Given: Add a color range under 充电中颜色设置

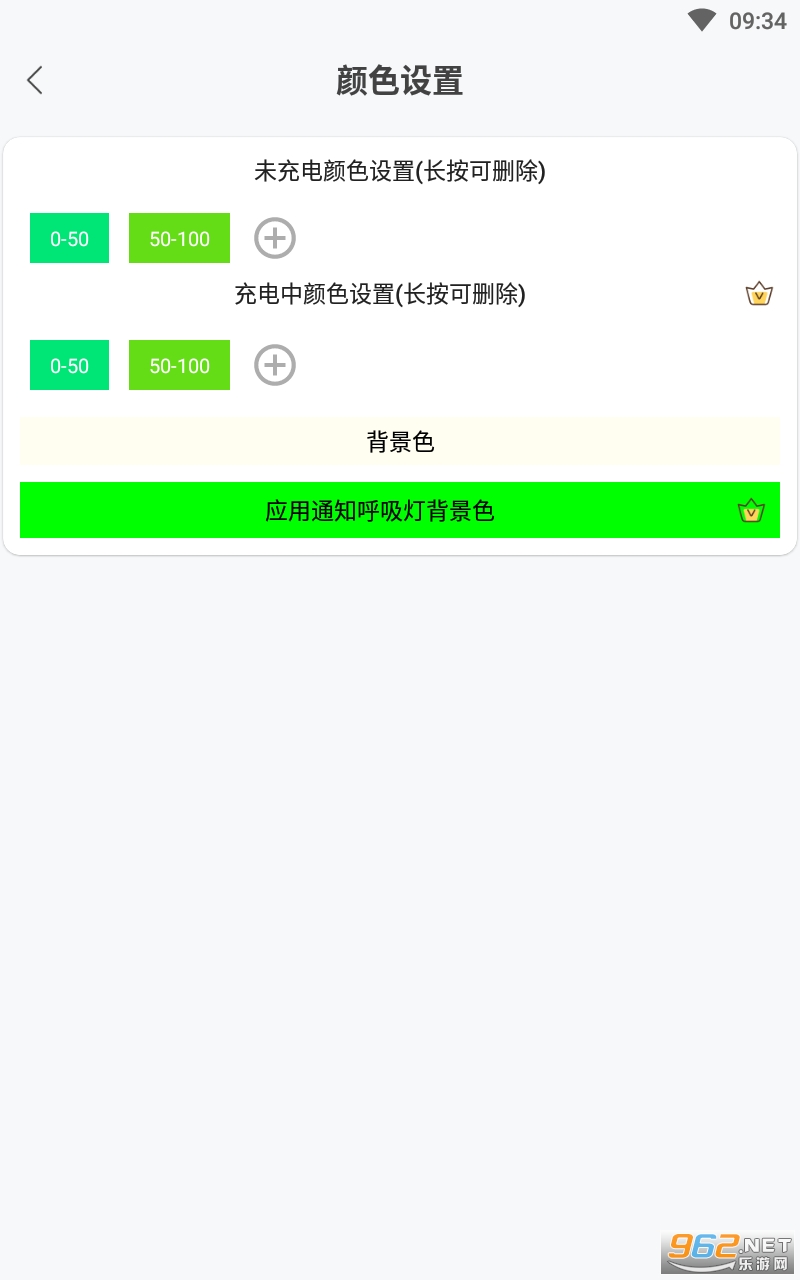Looking at the screenshot, I should coord(275,365).
